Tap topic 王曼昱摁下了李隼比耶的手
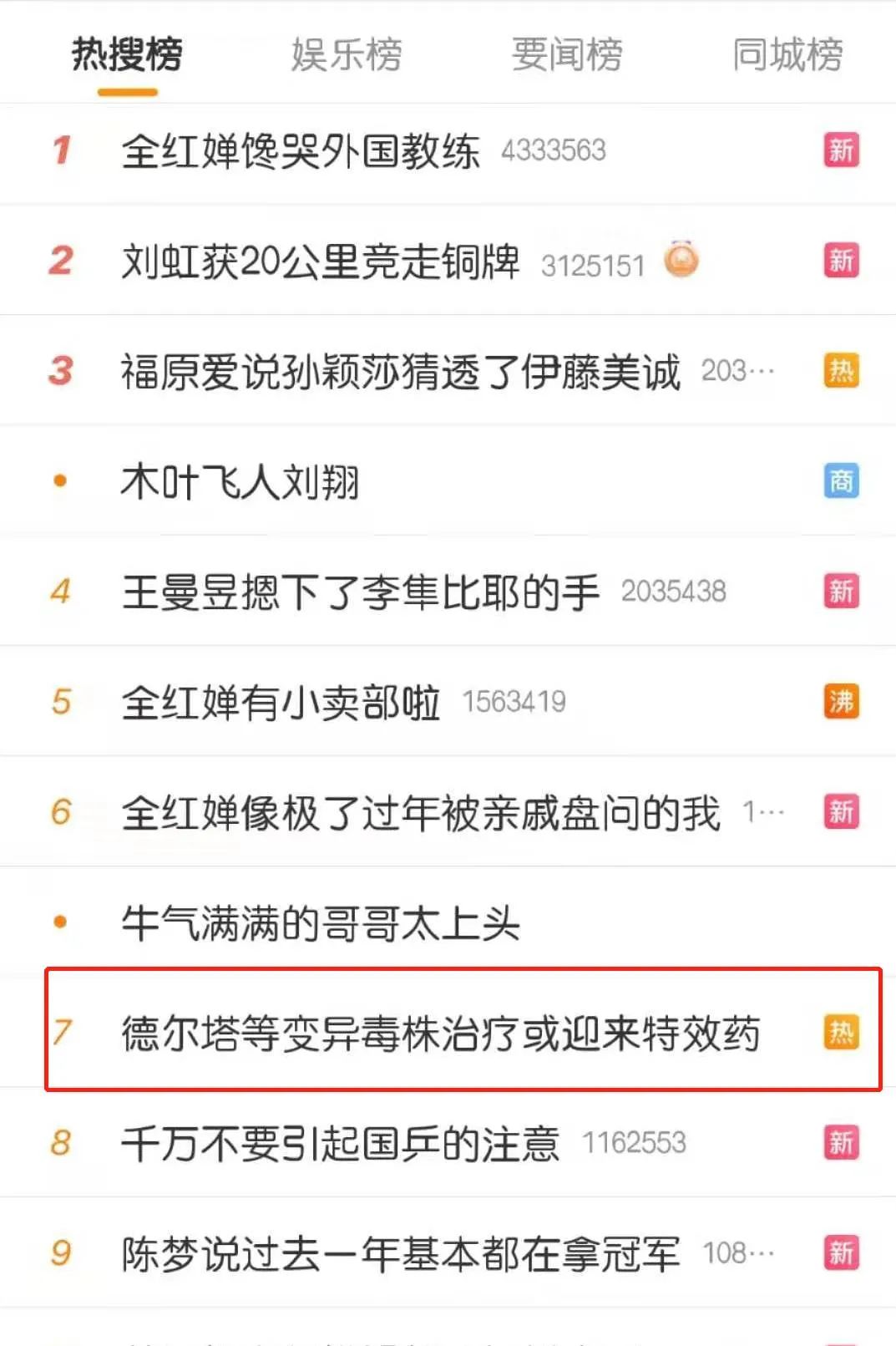This screenshot has width=896, height=1346. [x=361, y=592]
